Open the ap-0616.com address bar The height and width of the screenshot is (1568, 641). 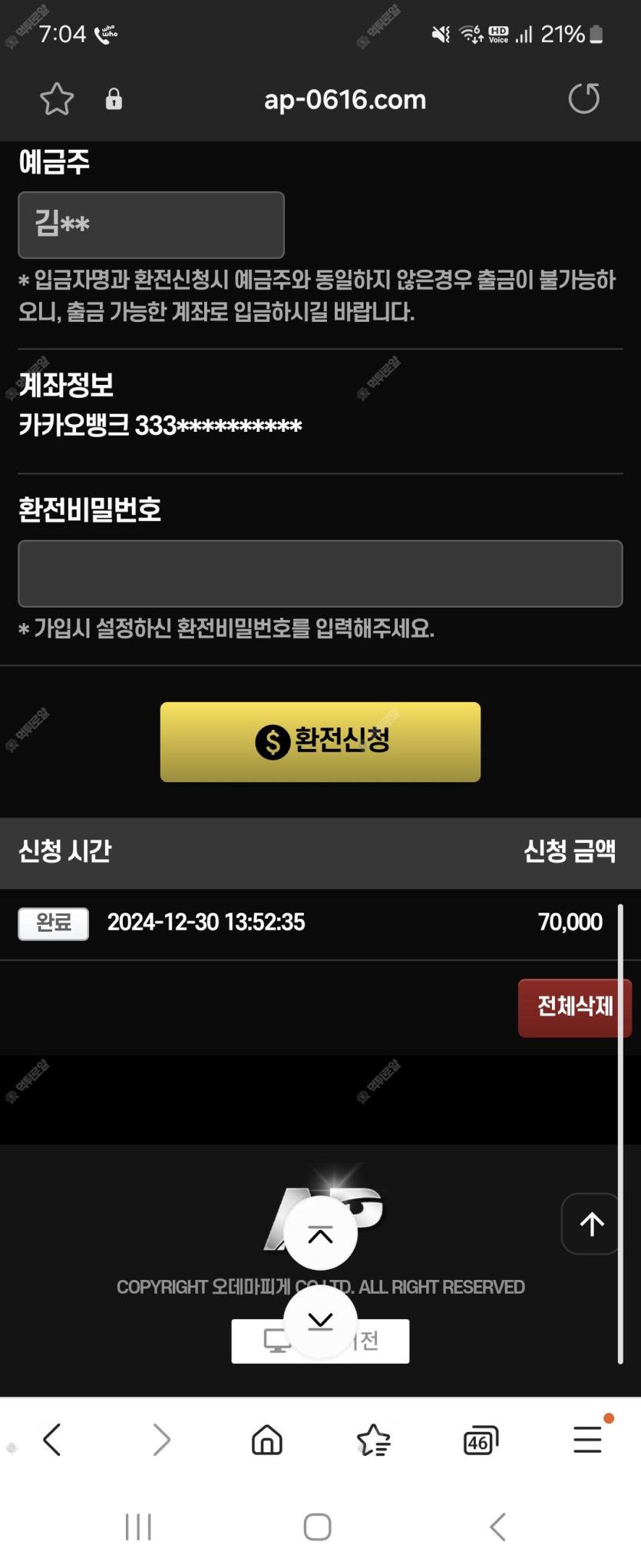click(x=345, y=100)
